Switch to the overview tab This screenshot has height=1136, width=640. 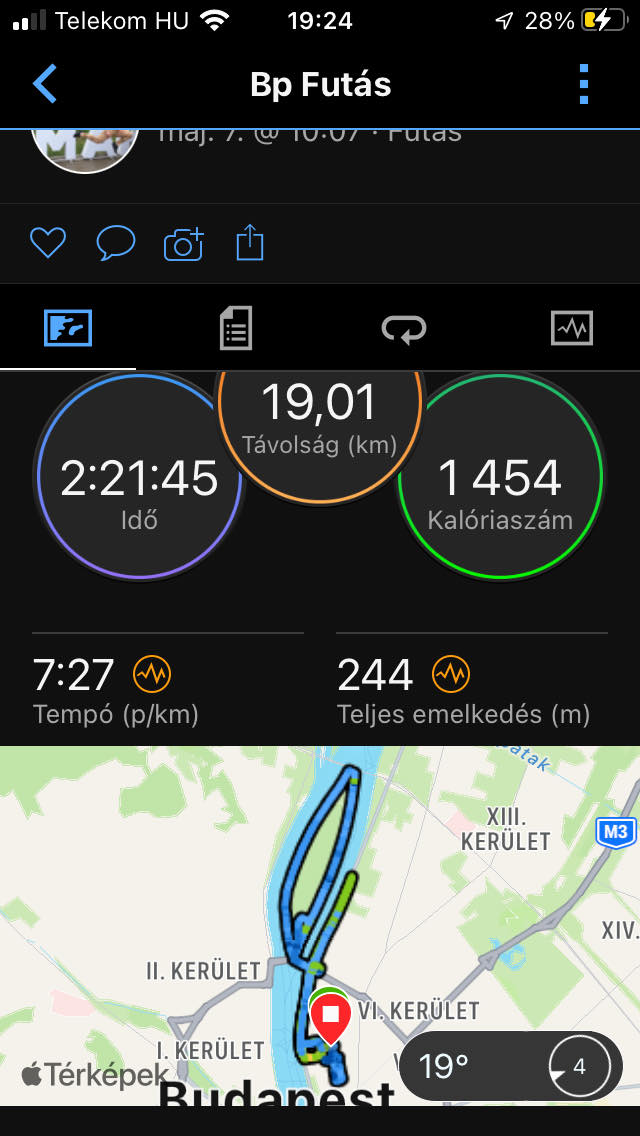(68, 328)
